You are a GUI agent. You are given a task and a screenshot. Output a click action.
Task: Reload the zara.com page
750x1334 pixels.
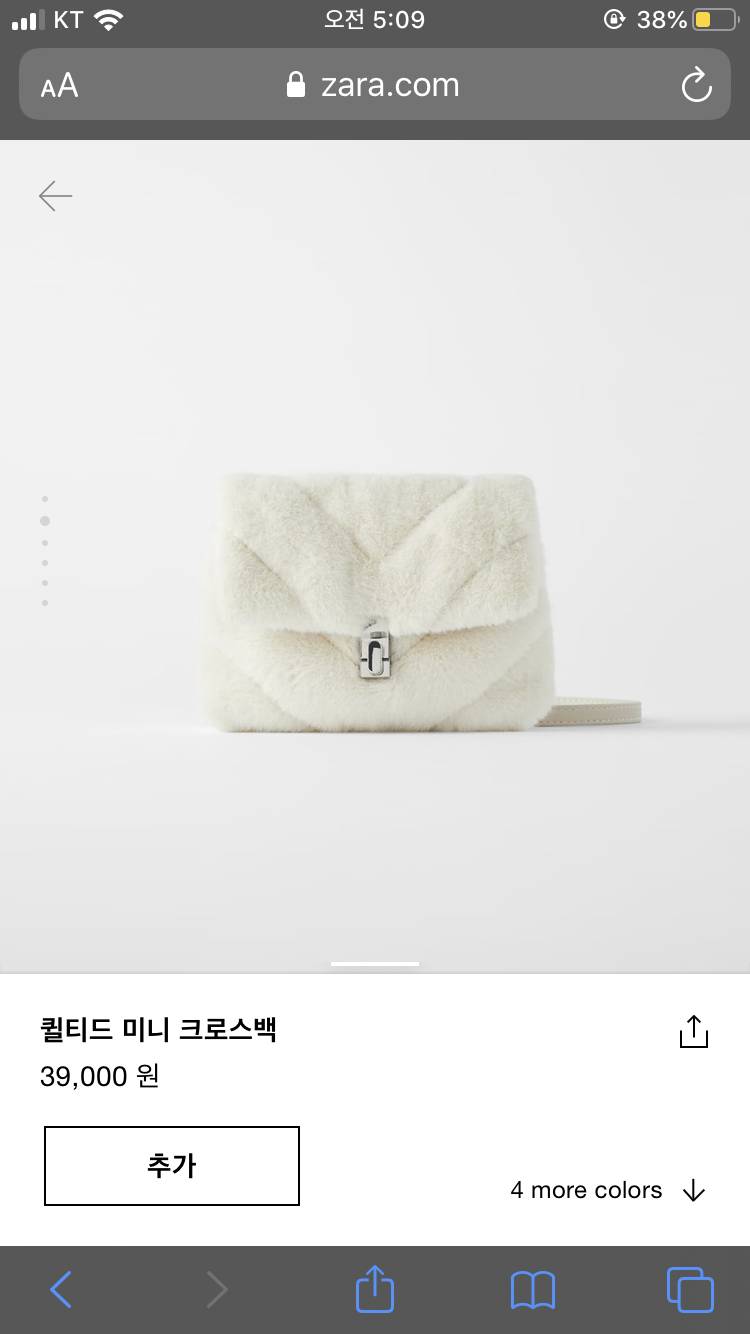click(x=696, y=85)
